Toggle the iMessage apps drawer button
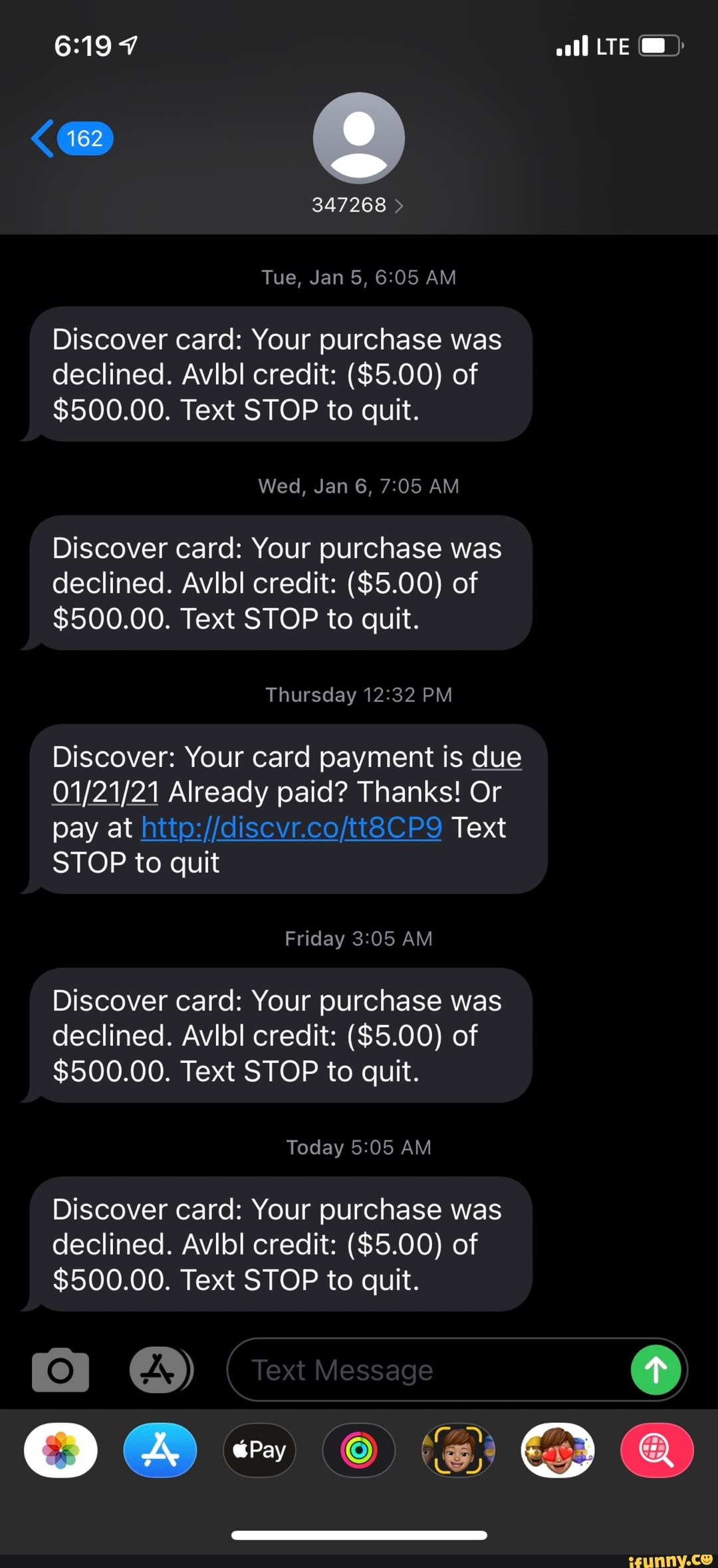This screenshot has width=718, height=1568. [160, 1370]
